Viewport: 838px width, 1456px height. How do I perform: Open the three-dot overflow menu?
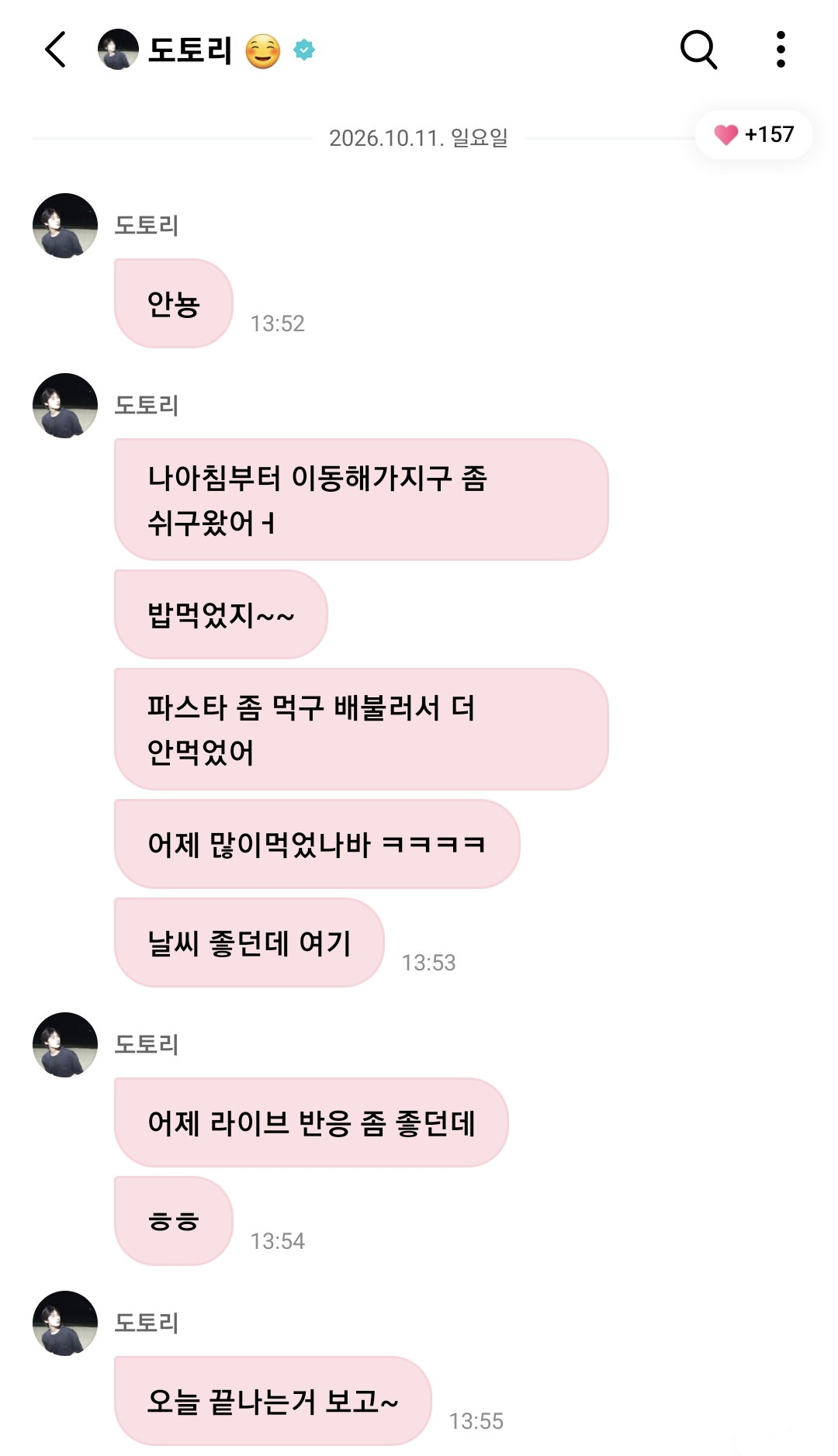[x=781, y=50]
